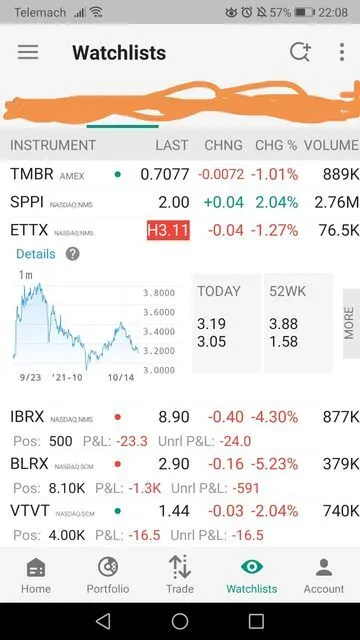Viewport: 360px width, 640px height.
Task: Collapse the ETTX instrument row
Action: point(180,230)
